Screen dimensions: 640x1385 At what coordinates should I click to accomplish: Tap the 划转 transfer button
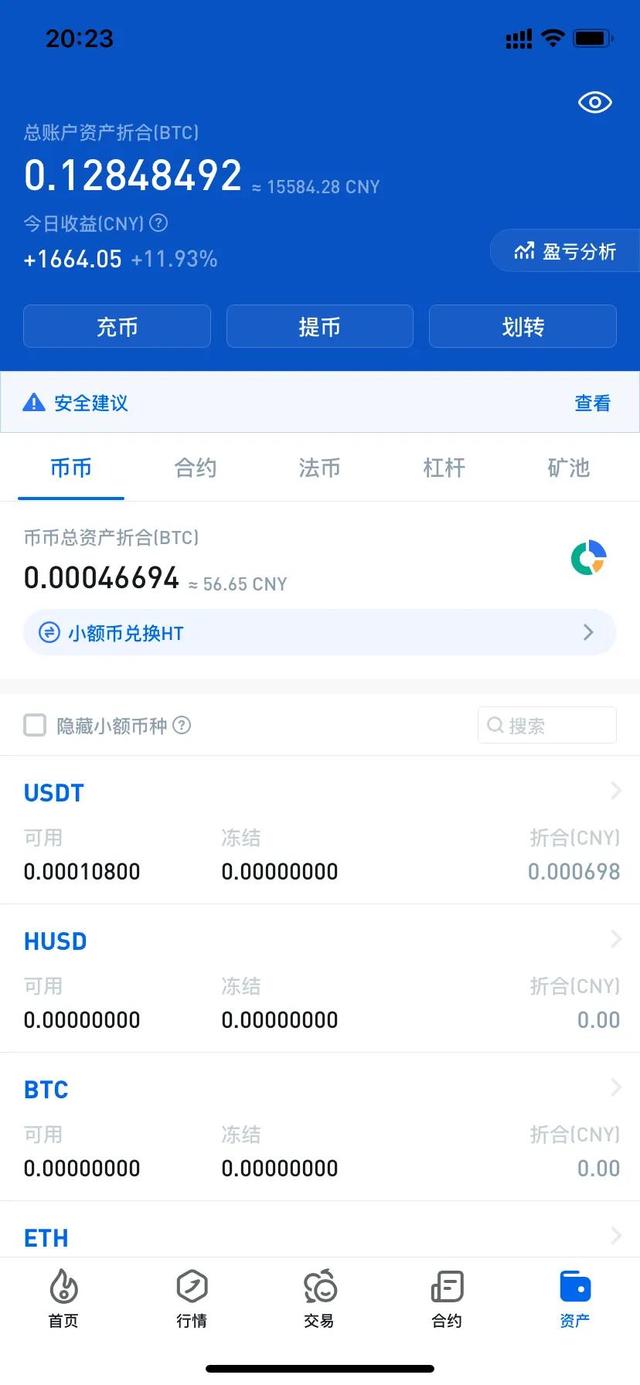coord(523,327)
